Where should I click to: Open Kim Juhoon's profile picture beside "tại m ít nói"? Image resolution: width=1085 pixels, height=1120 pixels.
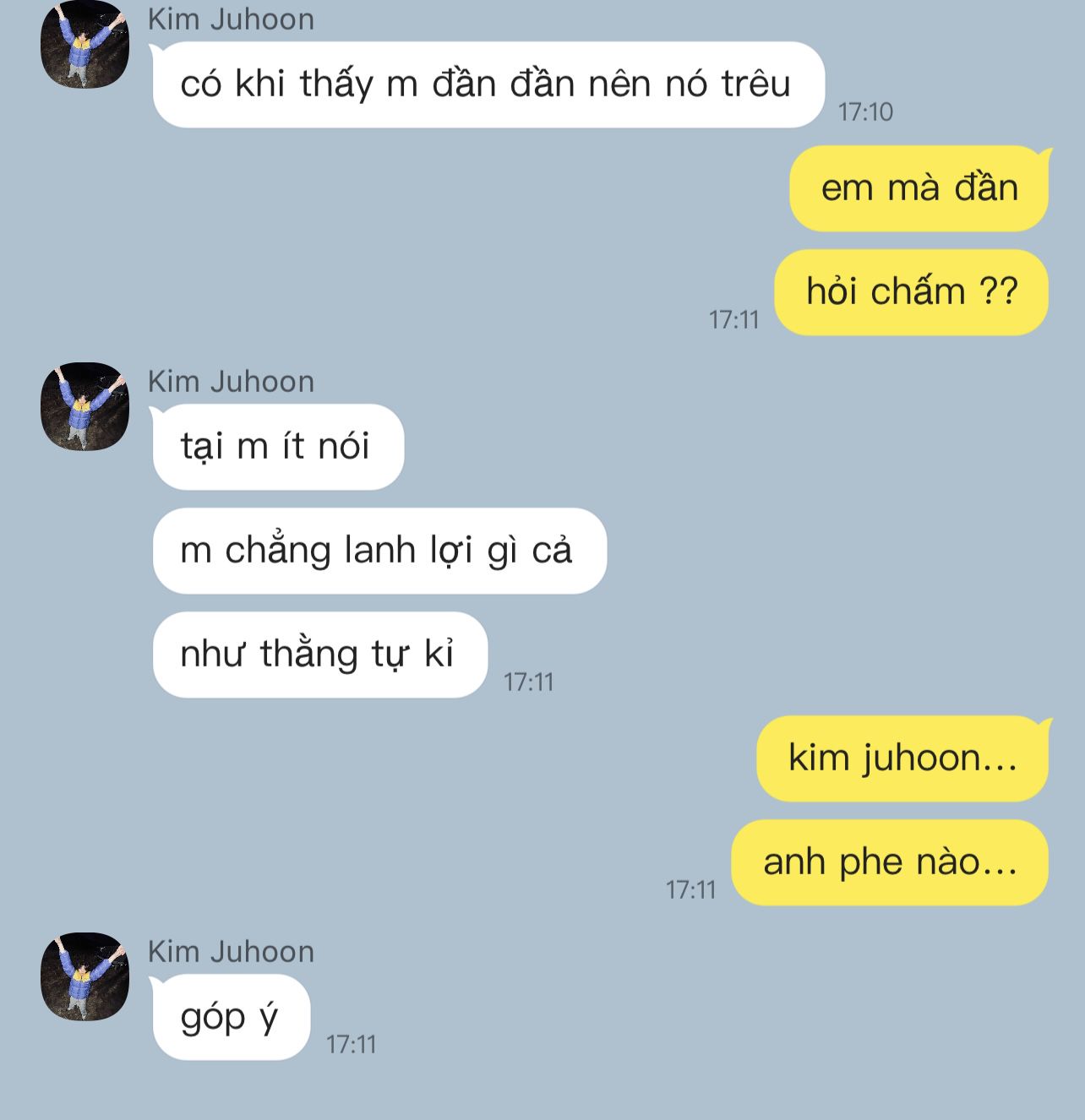click(85, 406)
